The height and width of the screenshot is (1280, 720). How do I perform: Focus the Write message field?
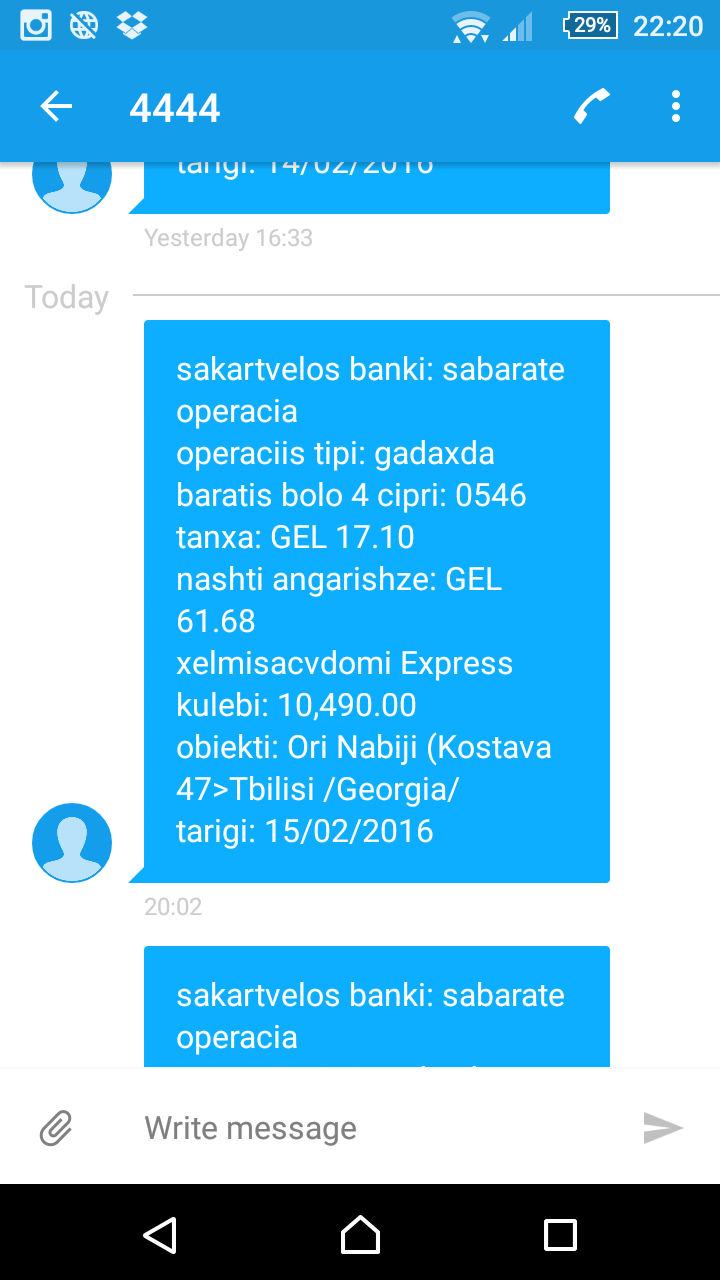point(380,1128)
